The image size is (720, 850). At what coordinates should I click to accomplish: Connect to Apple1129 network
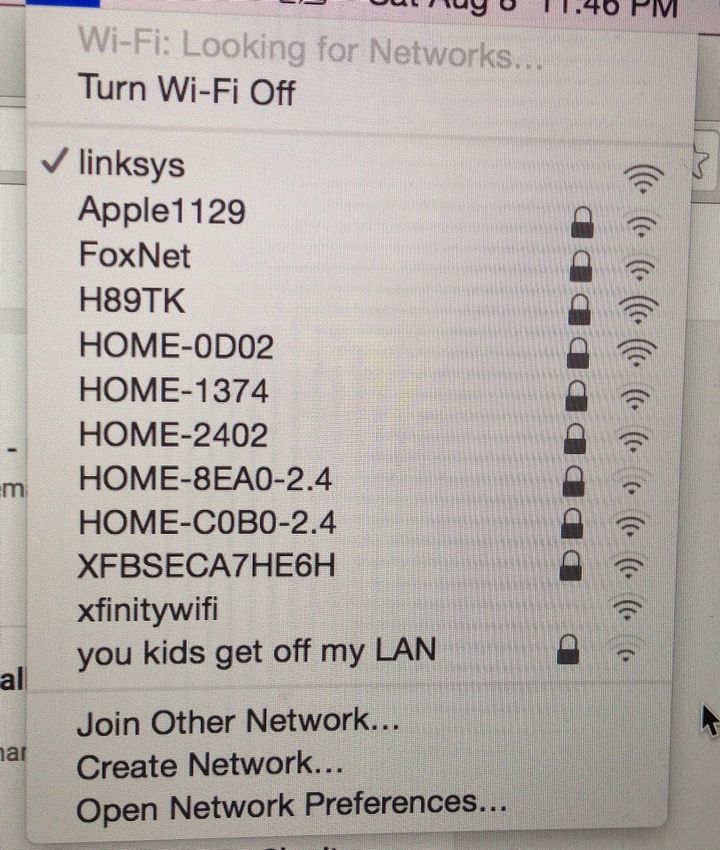(x=161, y=211)
